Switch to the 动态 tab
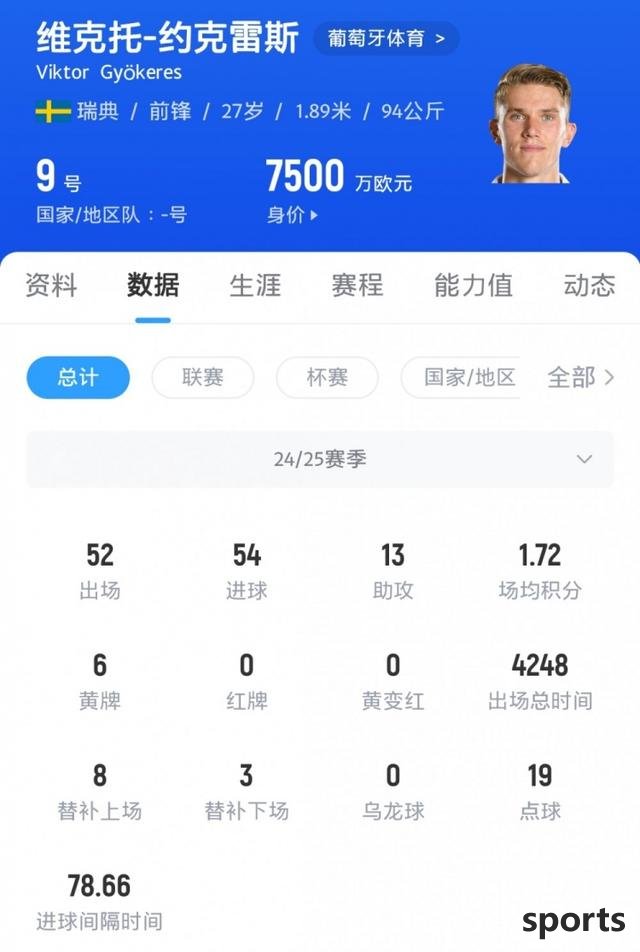The image size is (640, 952). 589,285
